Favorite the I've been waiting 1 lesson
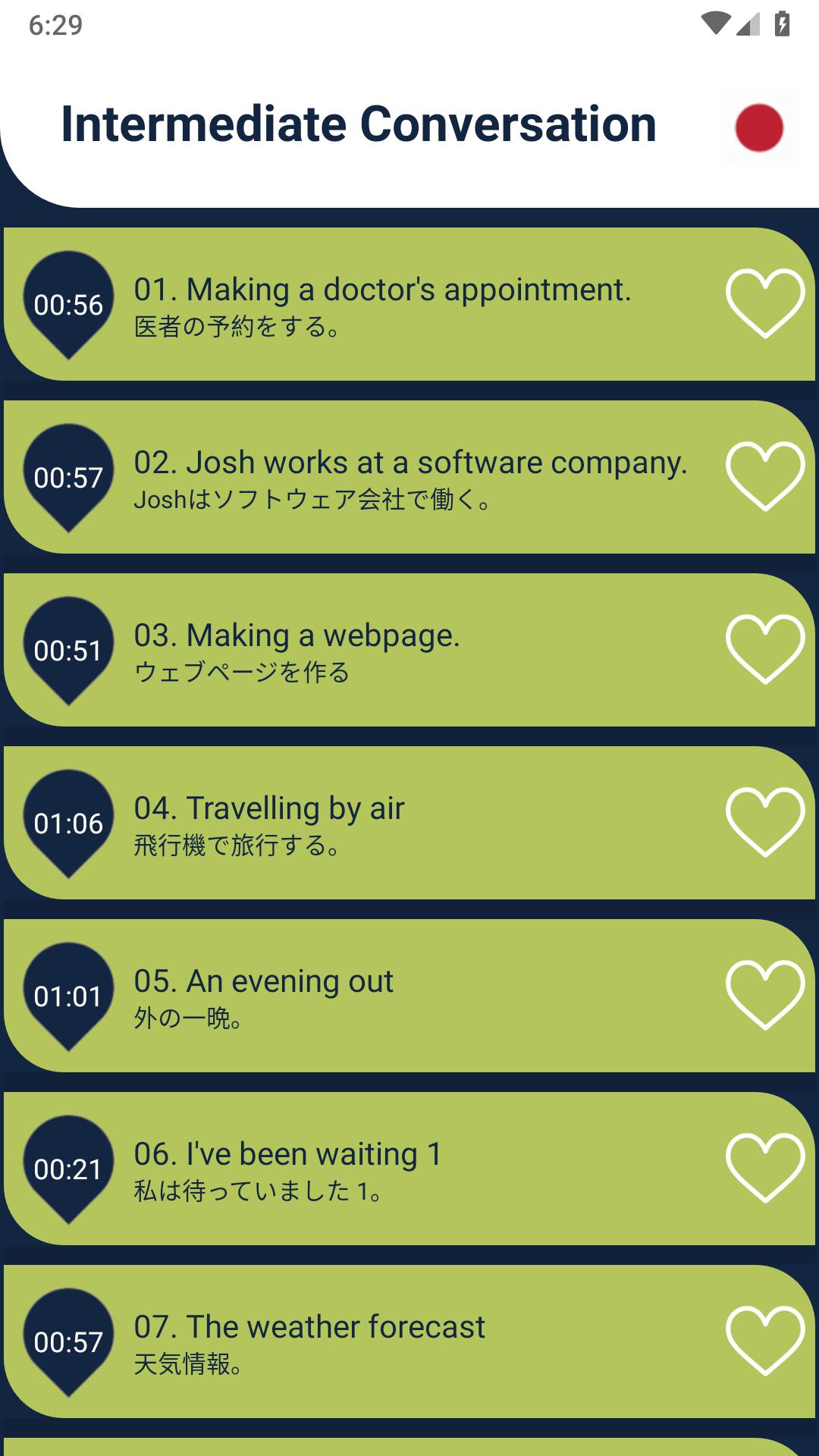This screenshot has height=1456, width=819. tap(764, 1168)
